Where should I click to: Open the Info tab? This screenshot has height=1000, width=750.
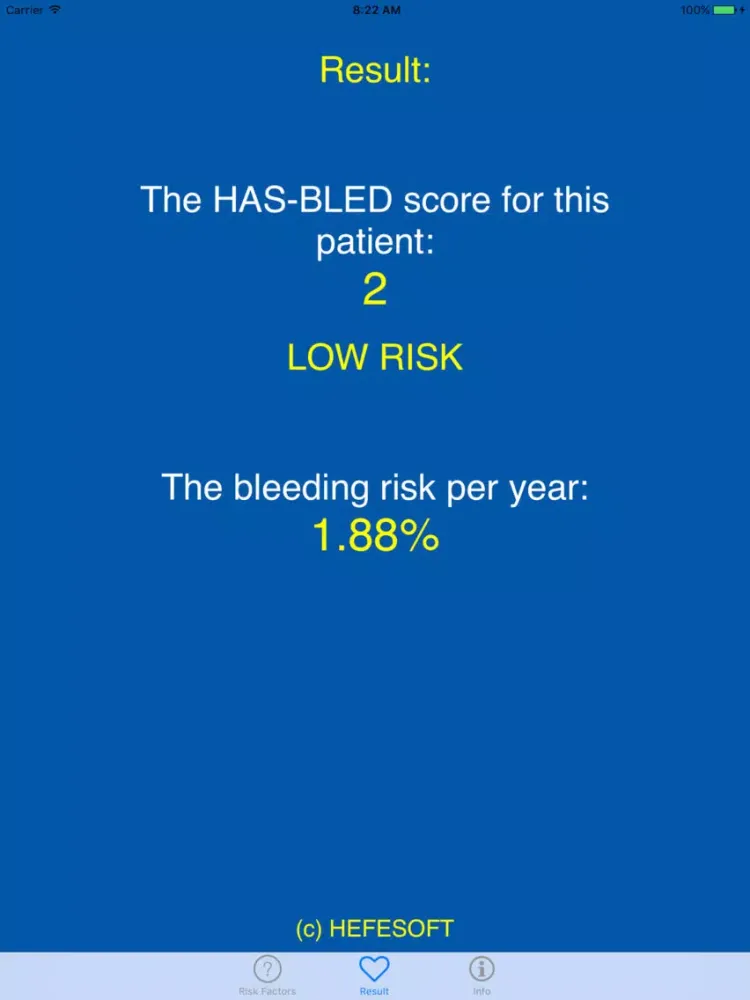pyautogui.click(x=482, y=974)
